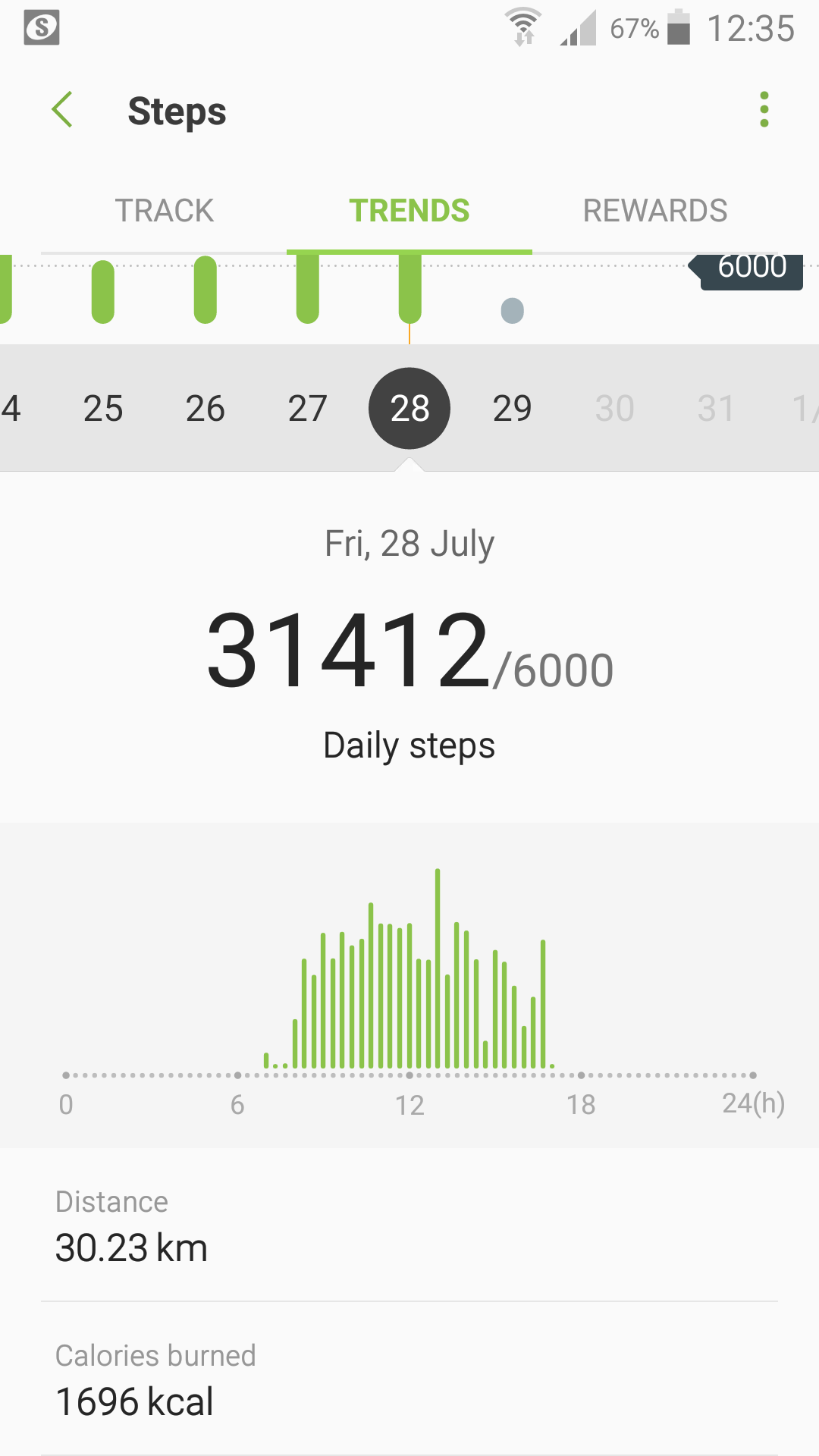Open the REWARDS tab
819x1456 pixels.
(x=655, y=211)
